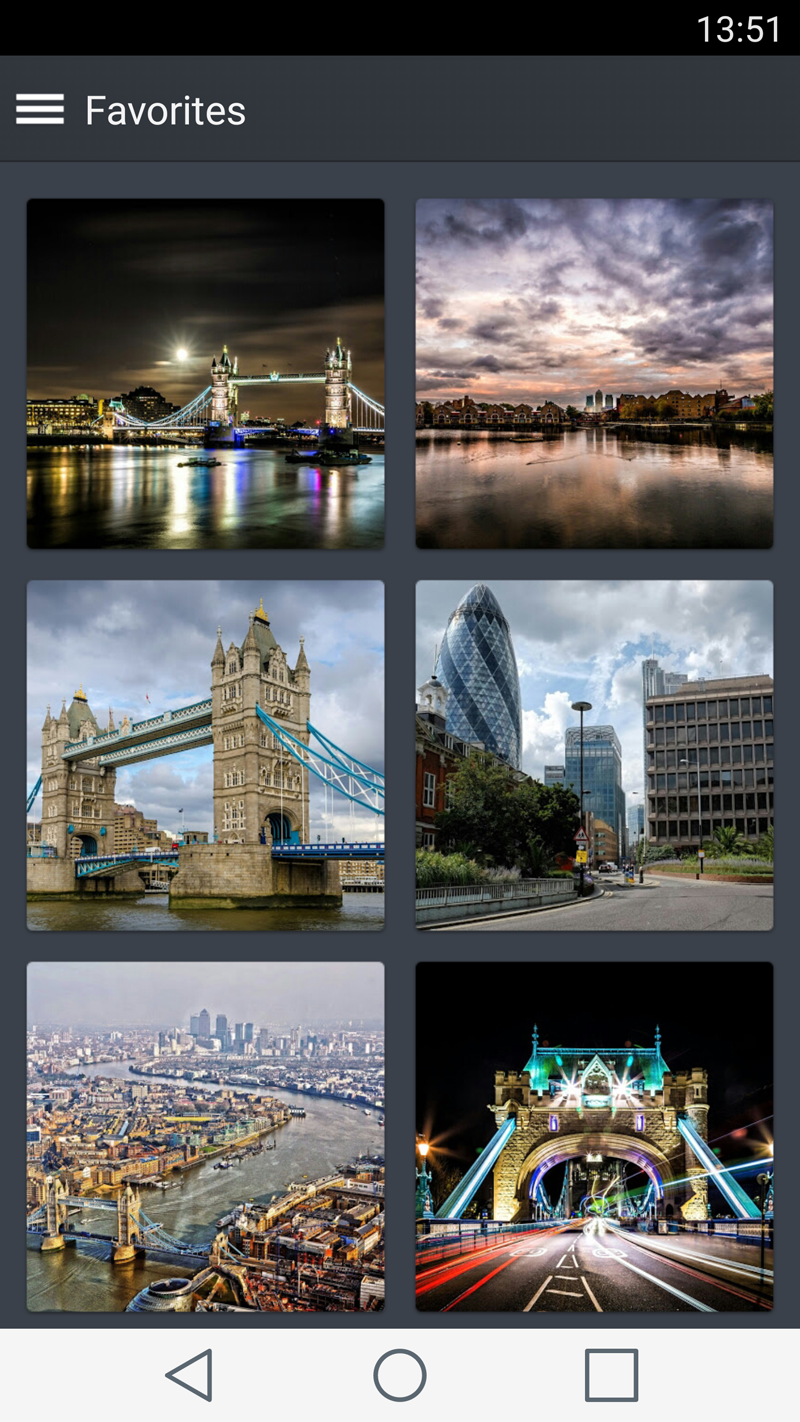Open the daytime Tower Bridge close-up photo
This screenshot has width=800, height=1422.
tap(205, 755)
